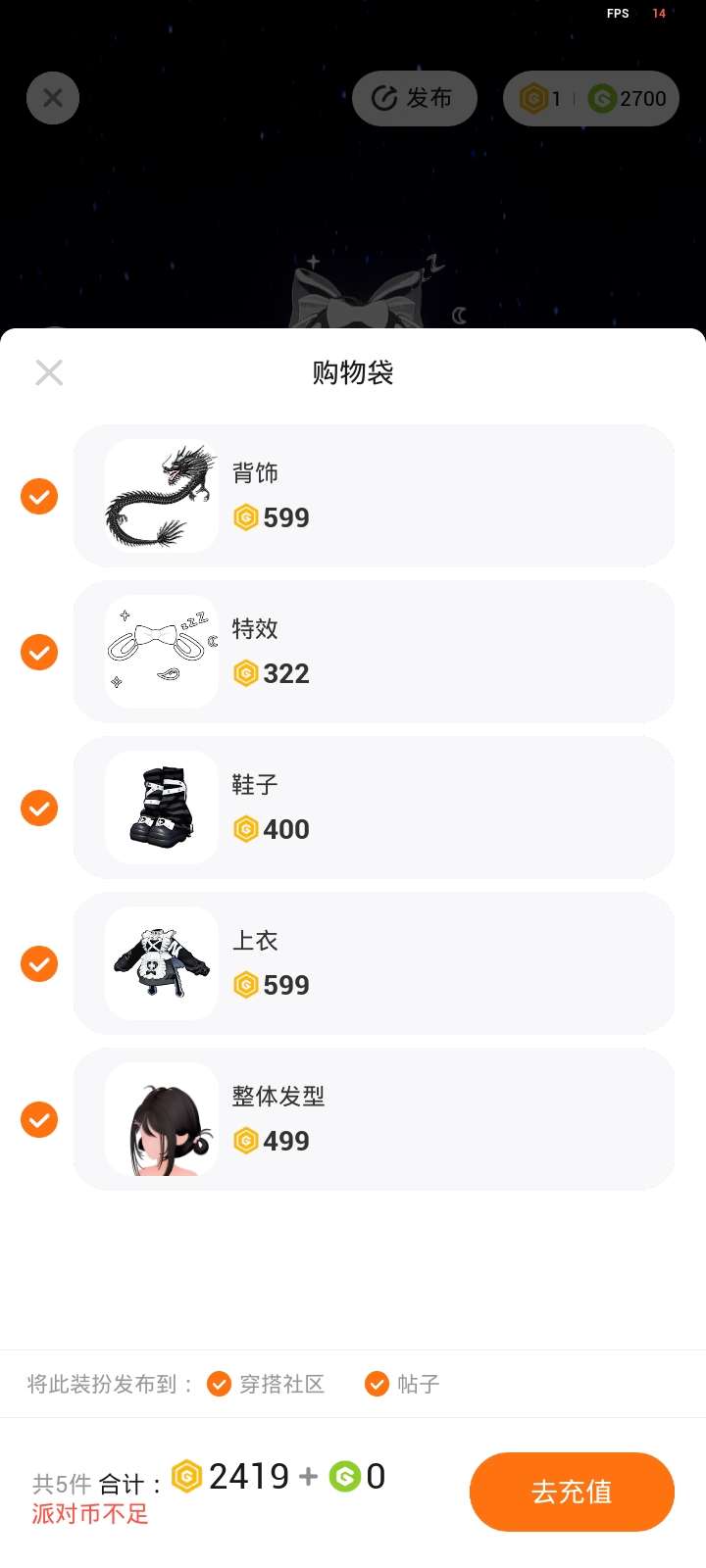Deselect the 上衣 top item
Viewport: 706px width, 1568px height.
(x=39, y=963)
